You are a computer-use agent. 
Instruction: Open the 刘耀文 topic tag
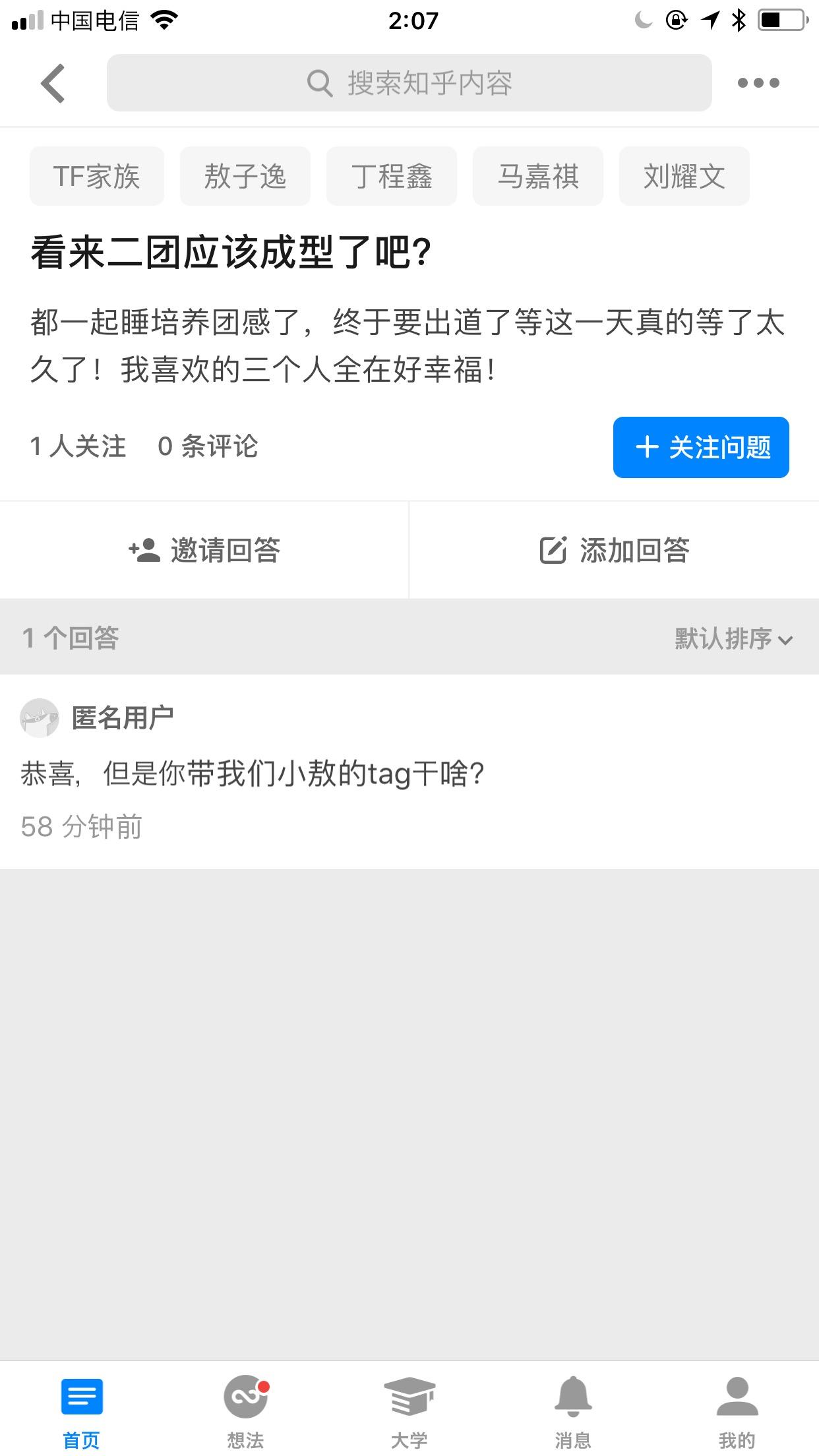(683, 175)
